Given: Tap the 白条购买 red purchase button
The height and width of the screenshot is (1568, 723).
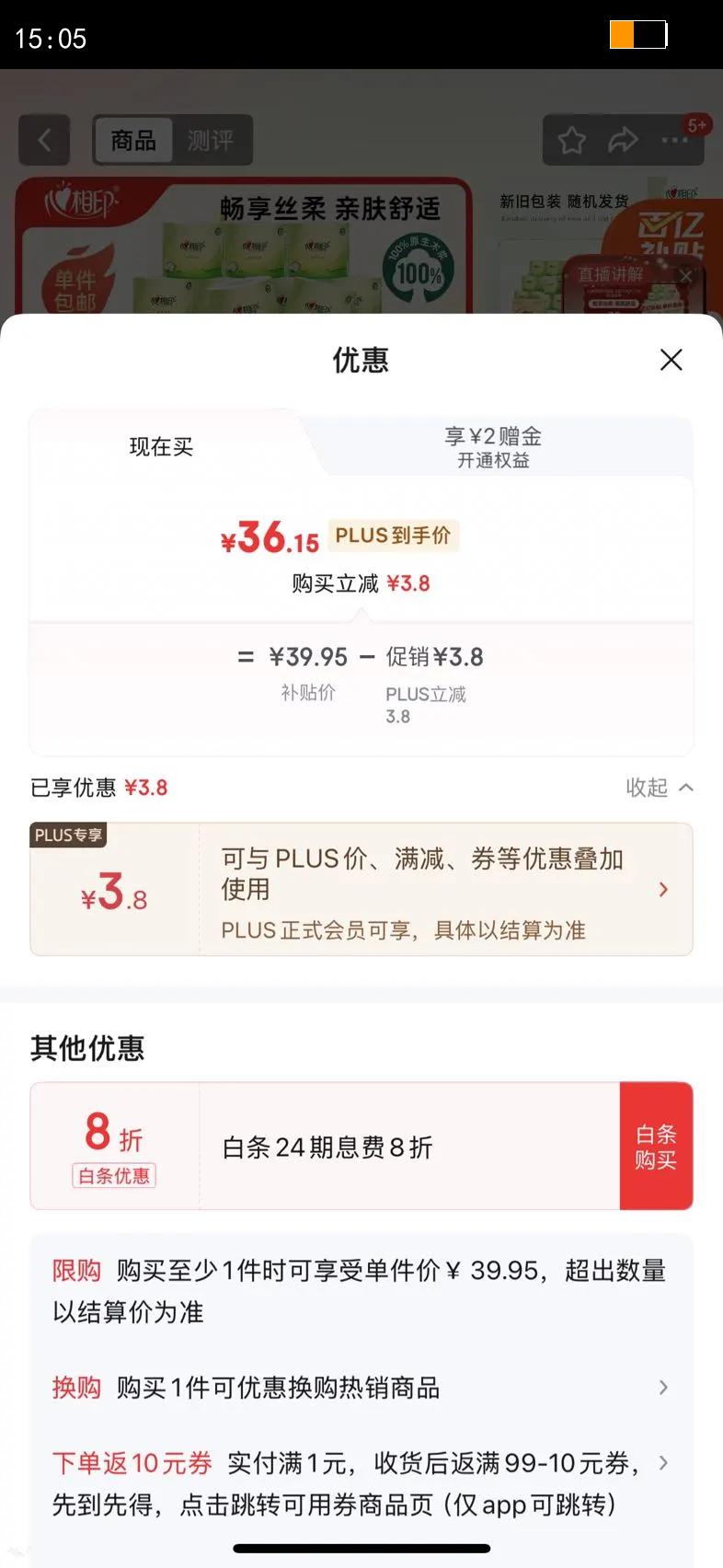Looking at the screenshot, I should click(656, 1146).
